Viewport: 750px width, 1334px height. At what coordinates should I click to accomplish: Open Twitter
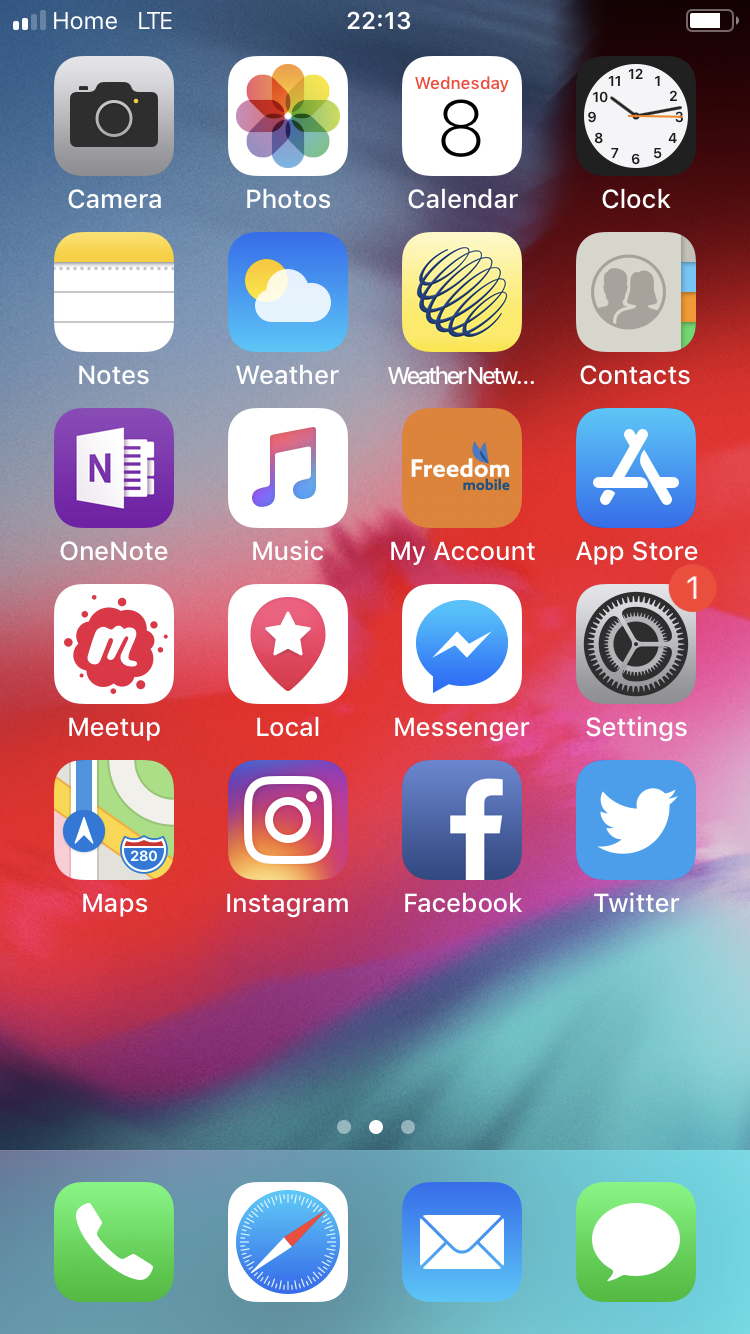click(636, 820)
